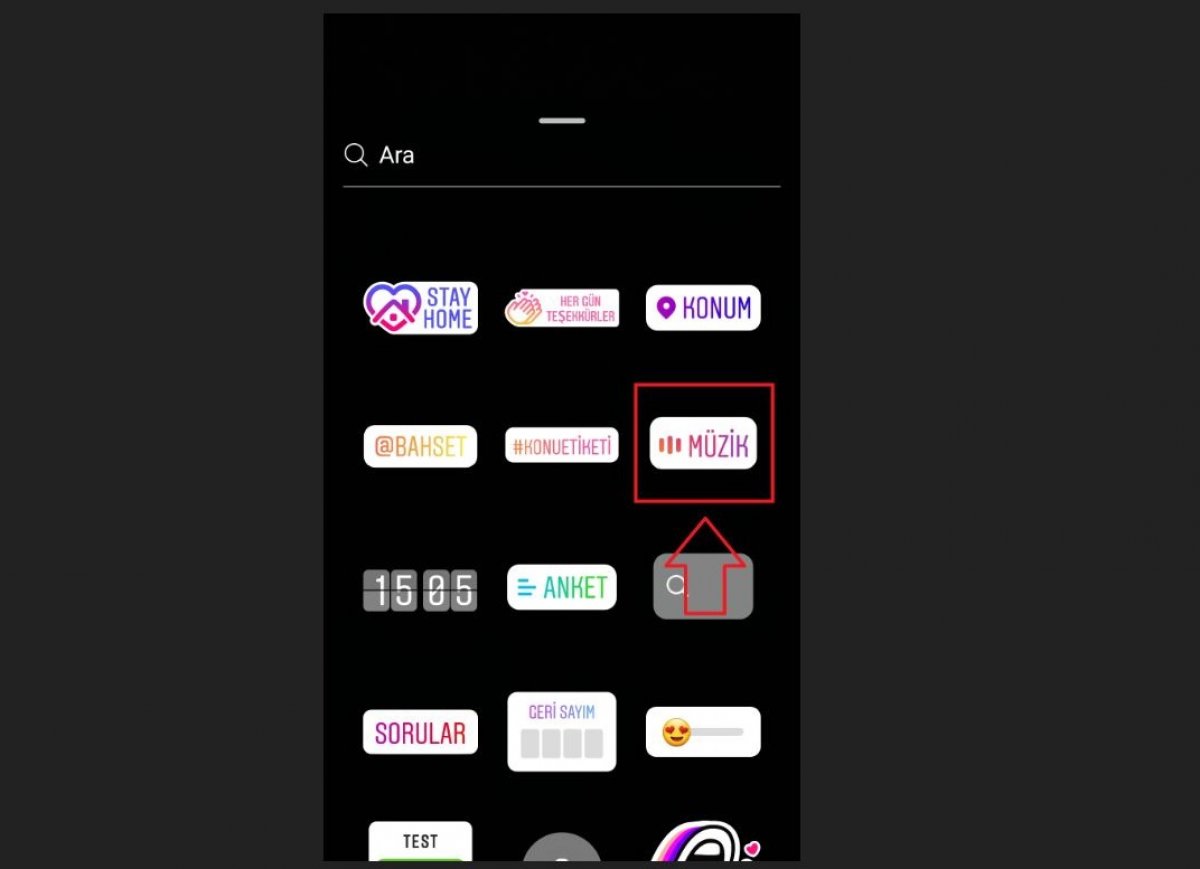Image resolution: width=1200 pixels, height=869 pixels.
Task: Add the 15 05 clock sticker
Action: click(420, 590)
